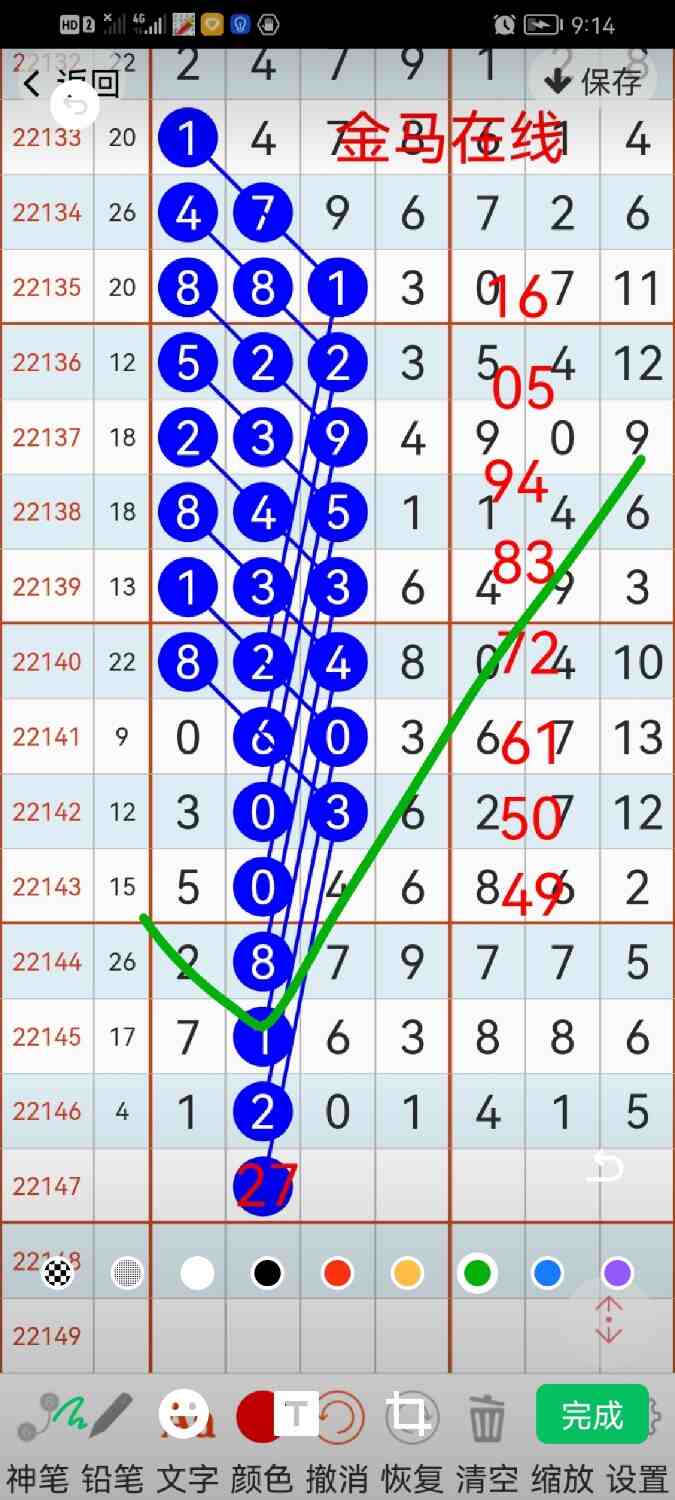Tap the round undo arrow at top left

[74, 104]
